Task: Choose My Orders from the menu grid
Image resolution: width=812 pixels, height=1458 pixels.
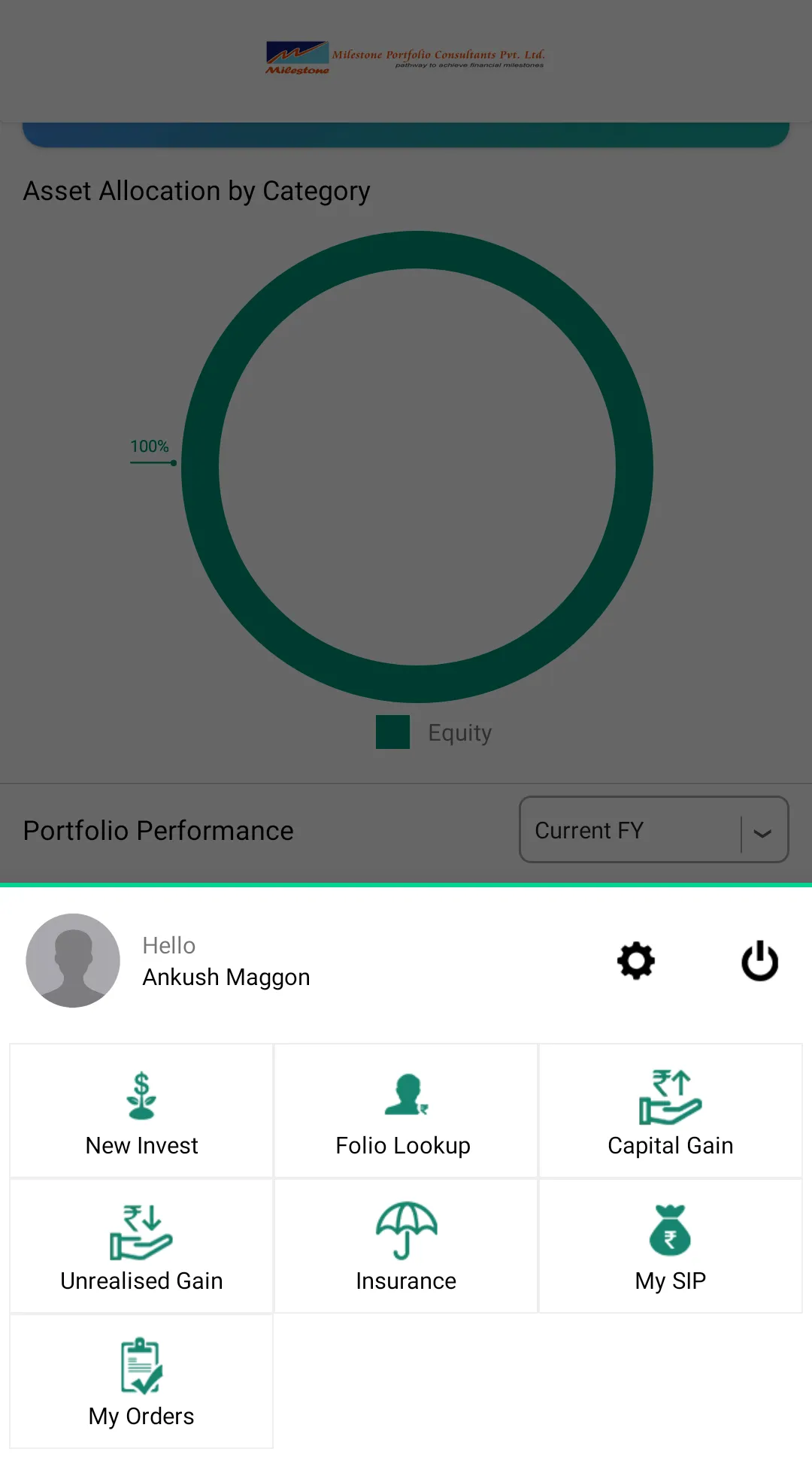Action: tap(140, 1416)
